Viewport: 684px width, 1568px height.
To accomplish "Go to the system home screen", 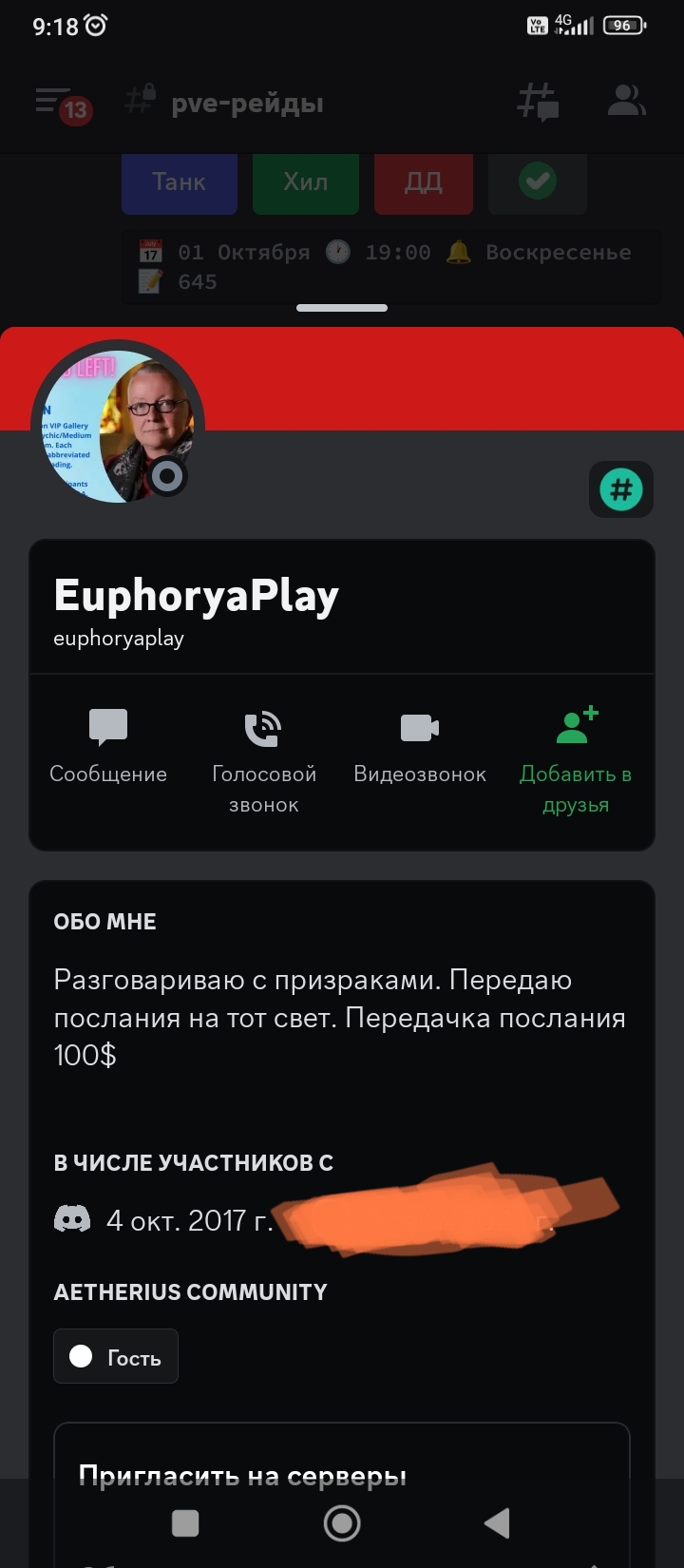I will (x=342, y=1523).
